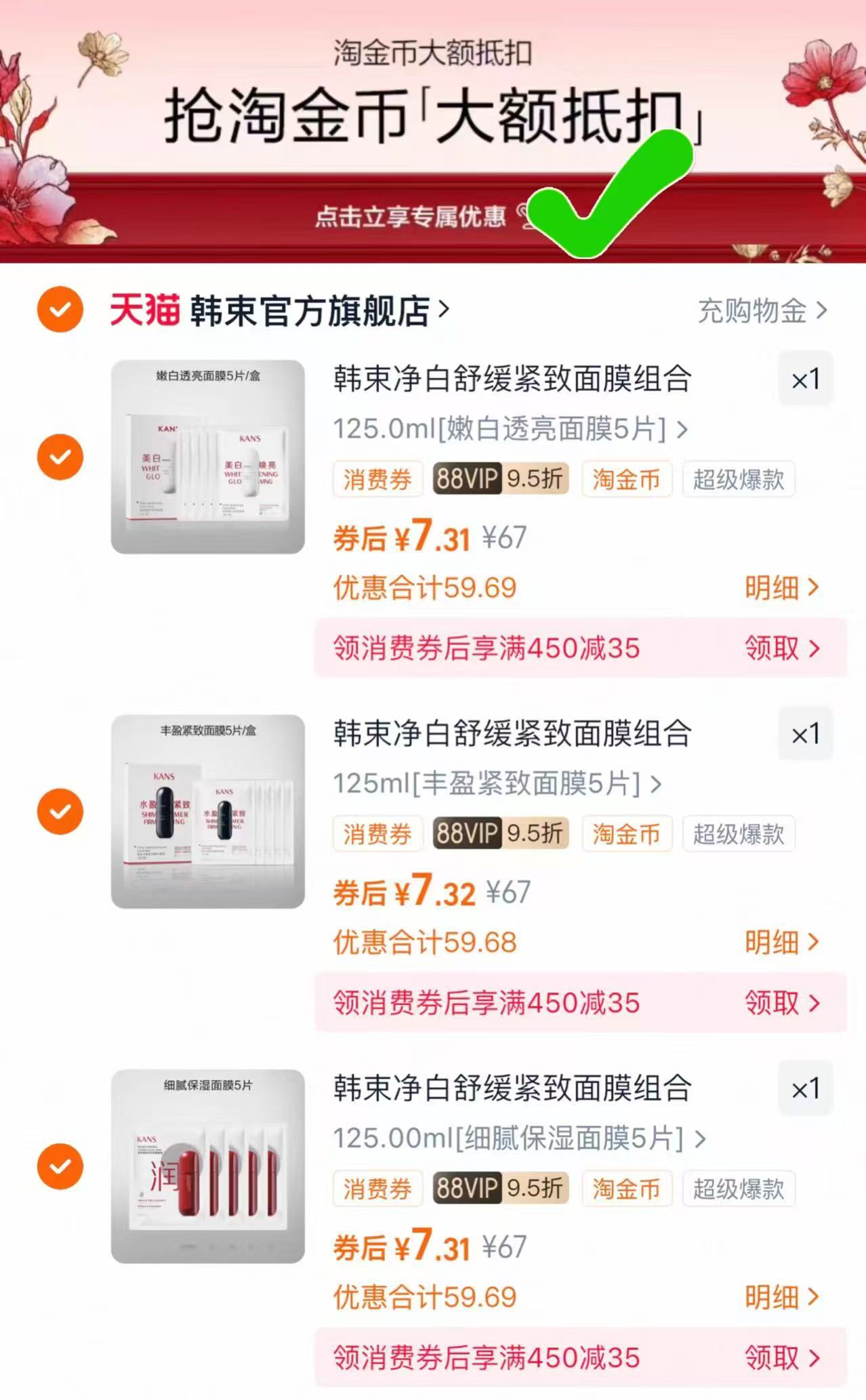Viewport: 866px width, 1400px height.
Task: Toggle selection of 丰盈紧致面膜 item
Action: click(x=60, y=811)
